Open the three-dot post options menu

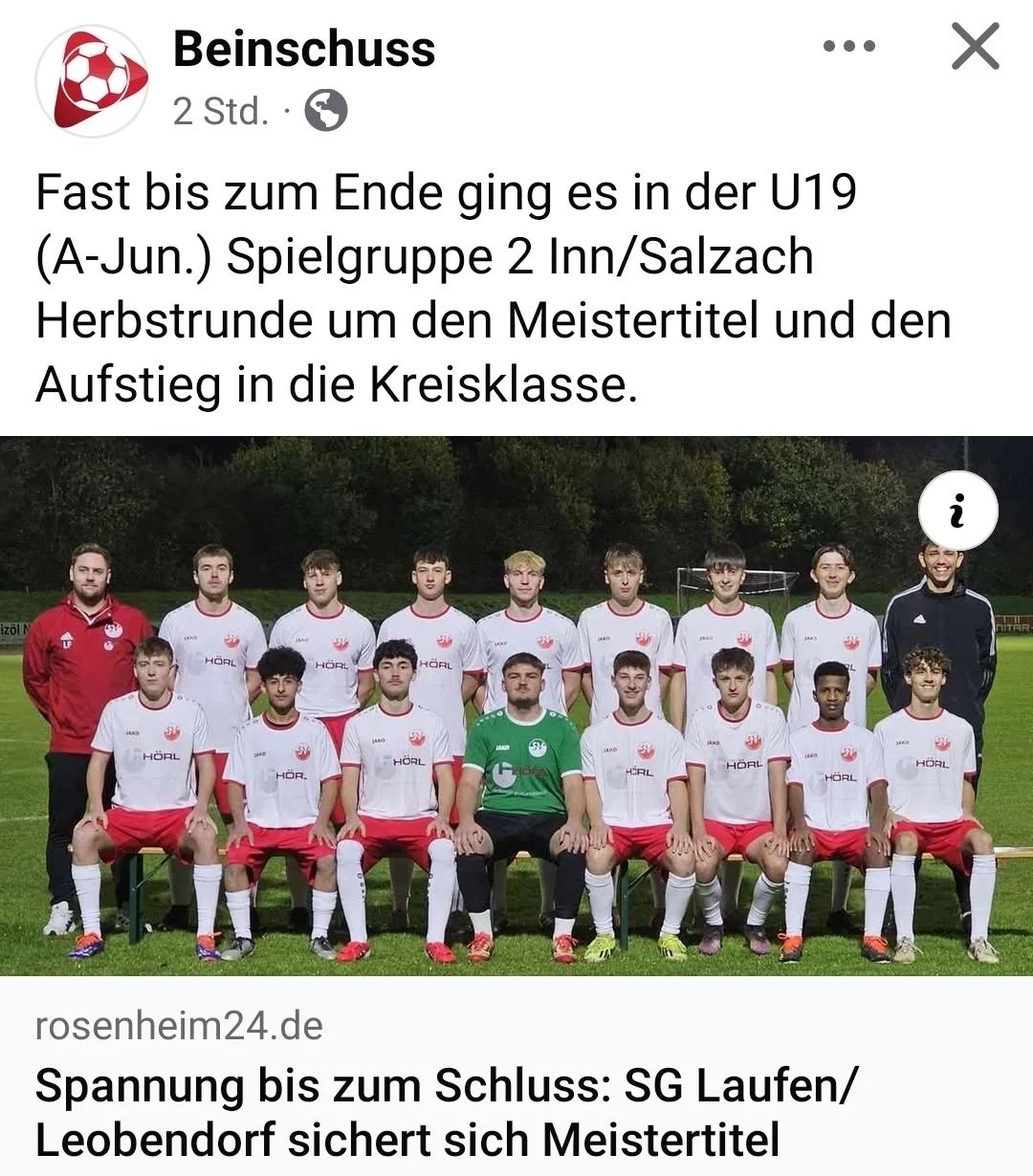click(849, 46)
